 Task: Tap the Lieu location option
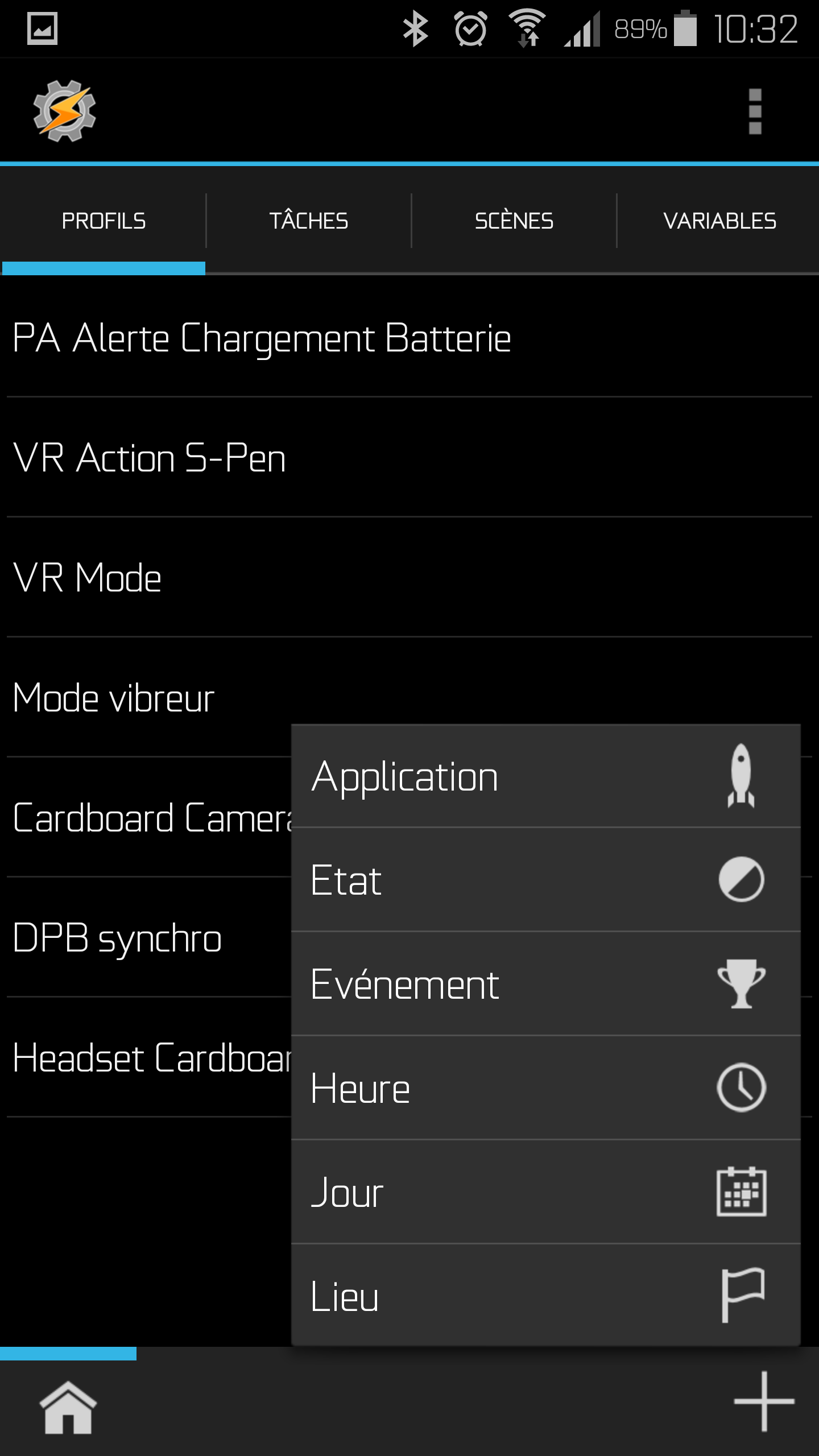[545, 1296]
